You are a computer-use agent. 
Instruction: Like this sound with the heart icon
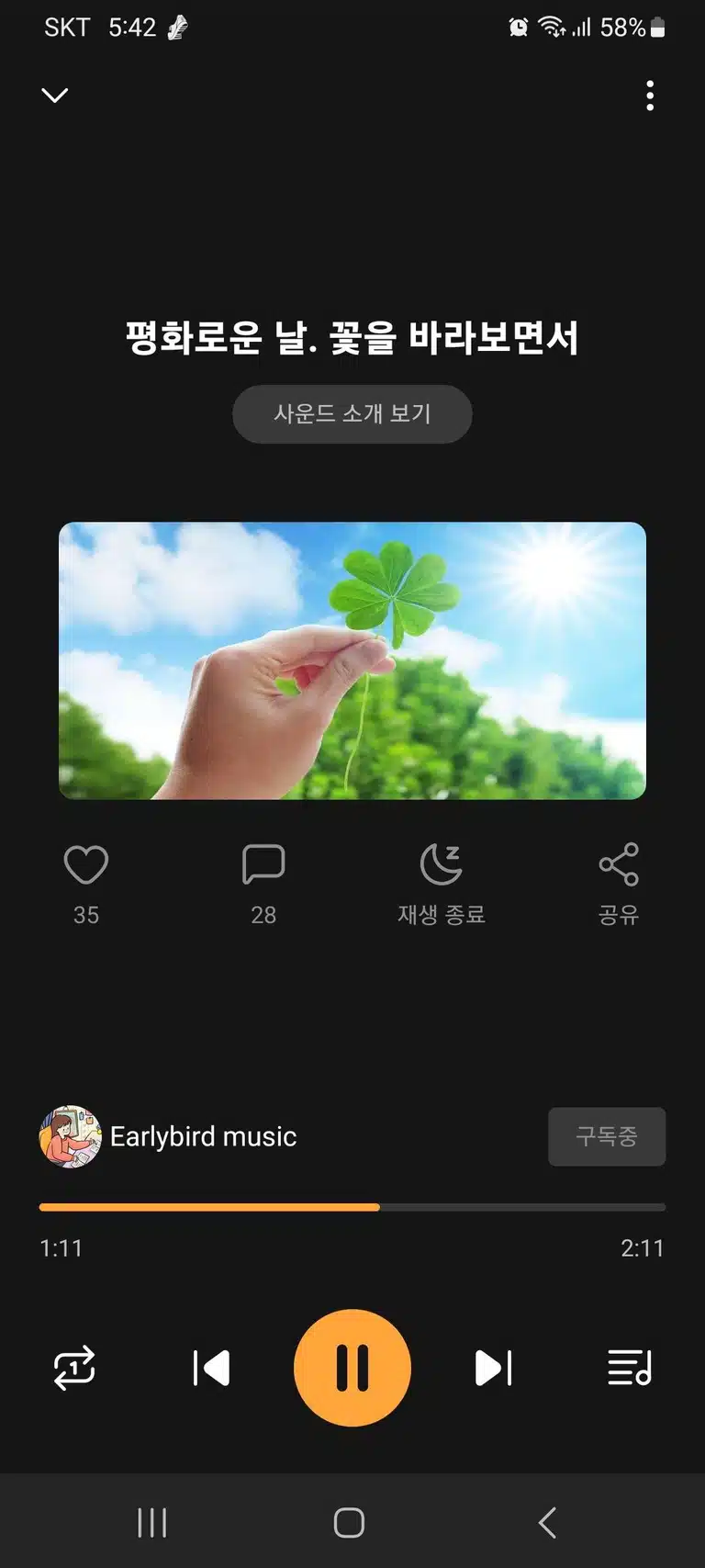86,864
